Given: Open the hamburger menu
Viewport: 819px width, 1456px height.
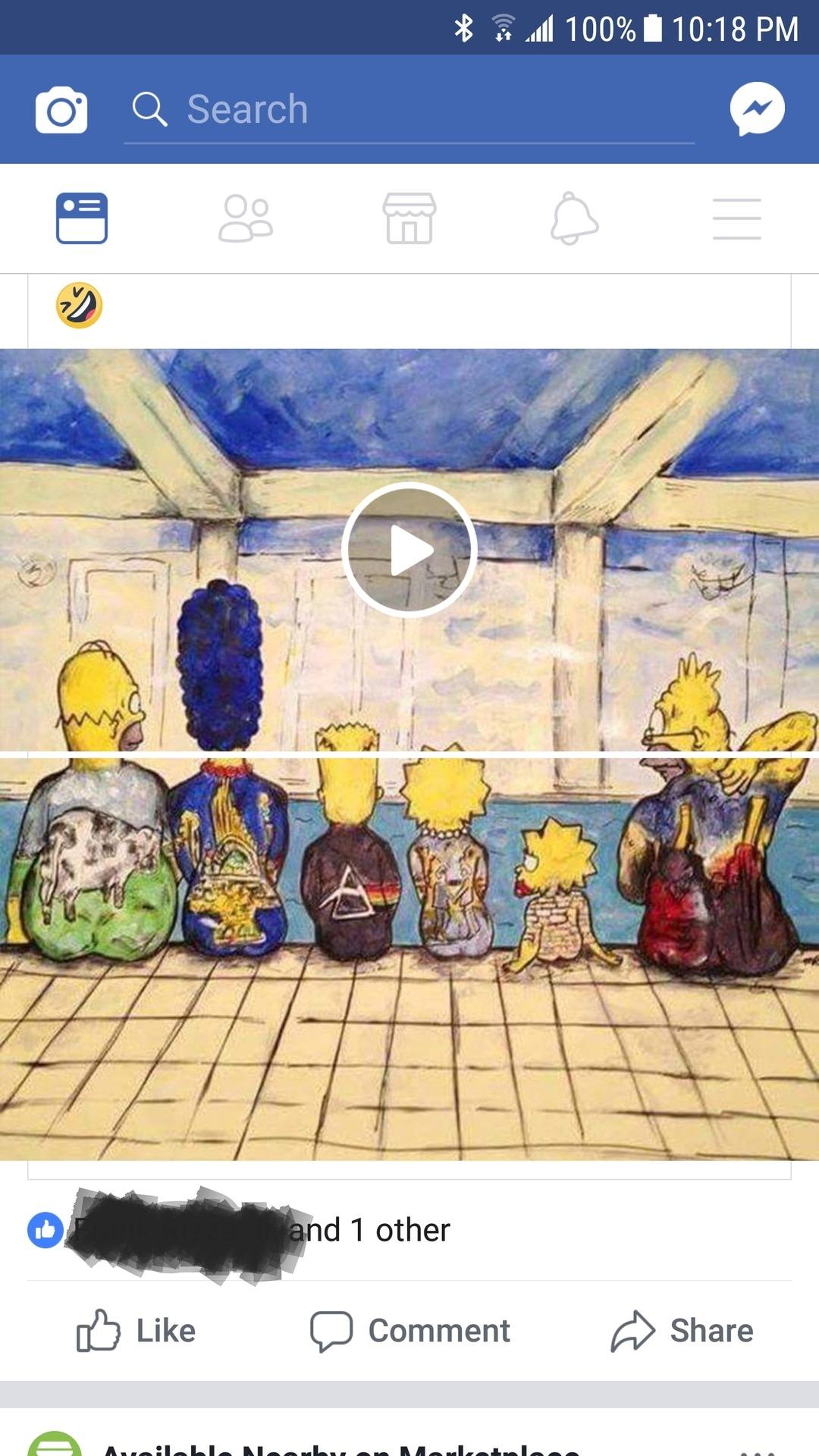Looking at the screenshot, I should pyautogui.click(x=736, y=218).
